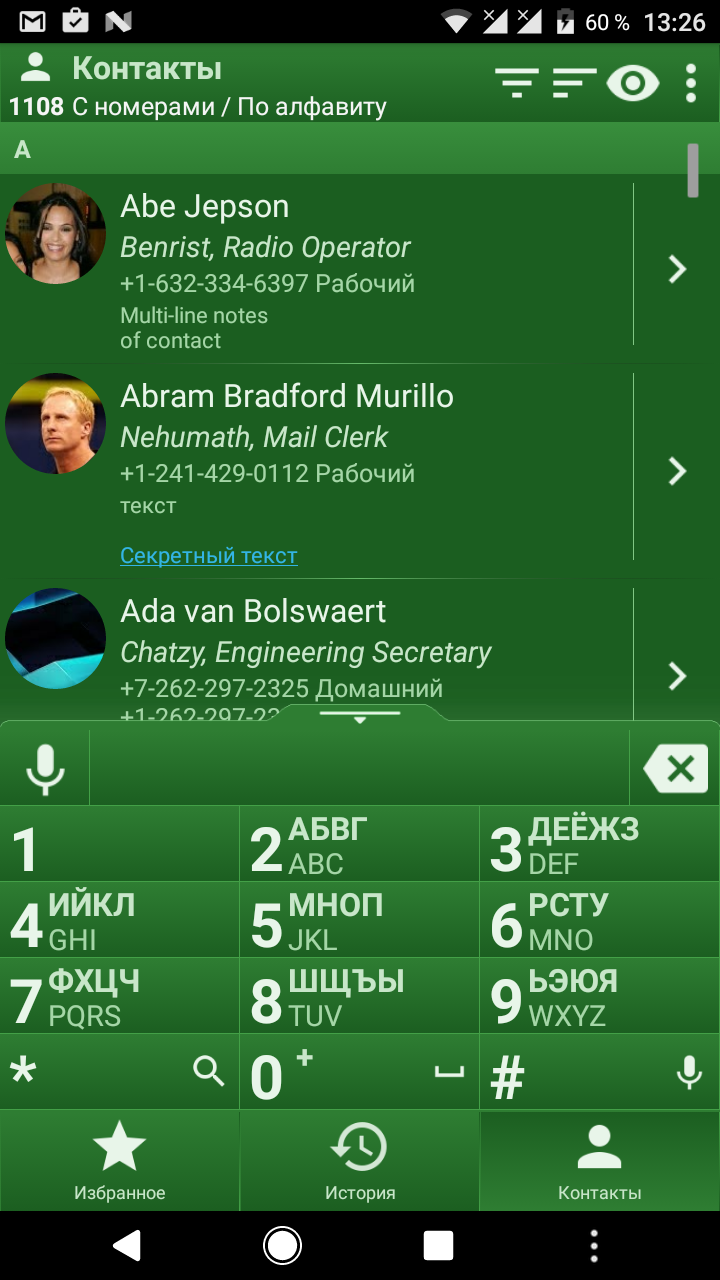The height and width of the screenshot is (1280, 720).
Task: Tap the hash key on the dial pad
Action: (x=600, y=1073)
